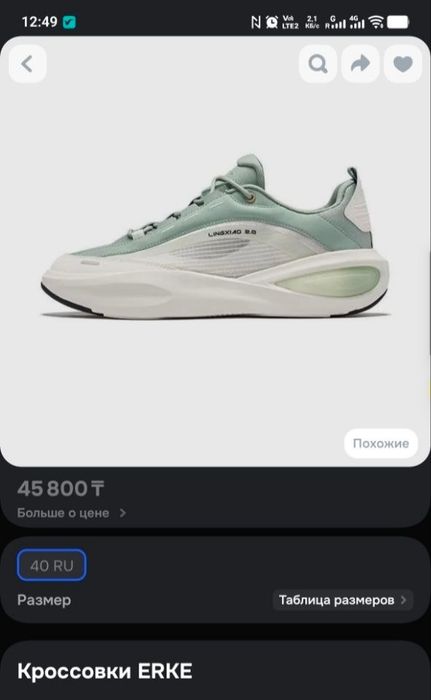Viewport: 431px width, 700px height.
Task: Go back using the arrow button
Action: point(27,64)
